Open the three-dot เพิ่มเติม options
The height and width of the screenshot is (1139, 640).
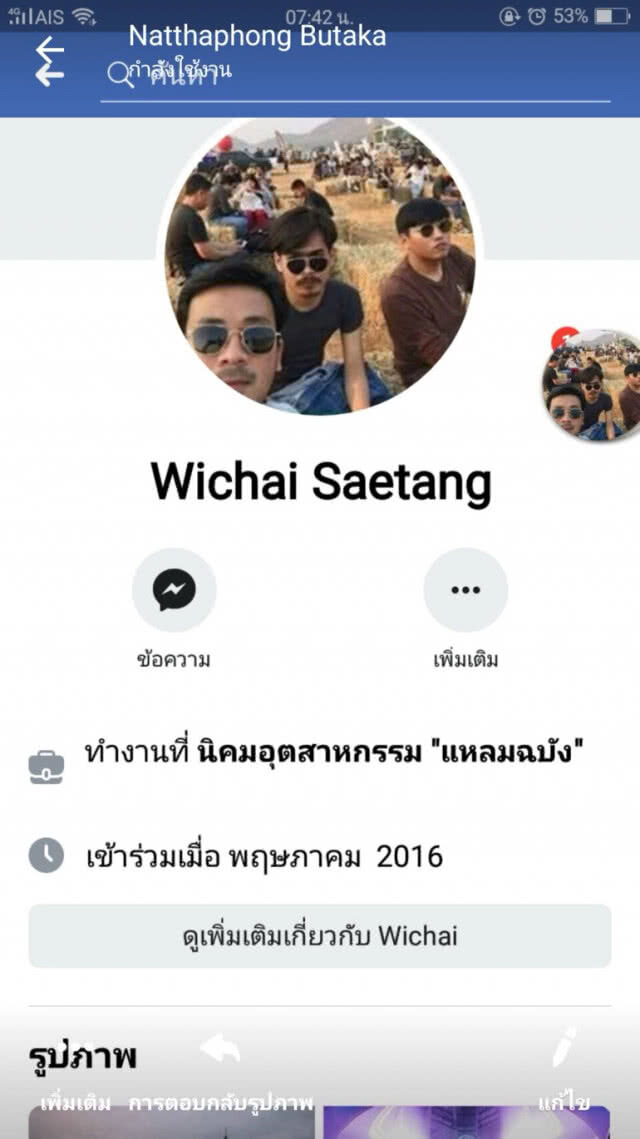pyautogui.click(x=466, y=590)
